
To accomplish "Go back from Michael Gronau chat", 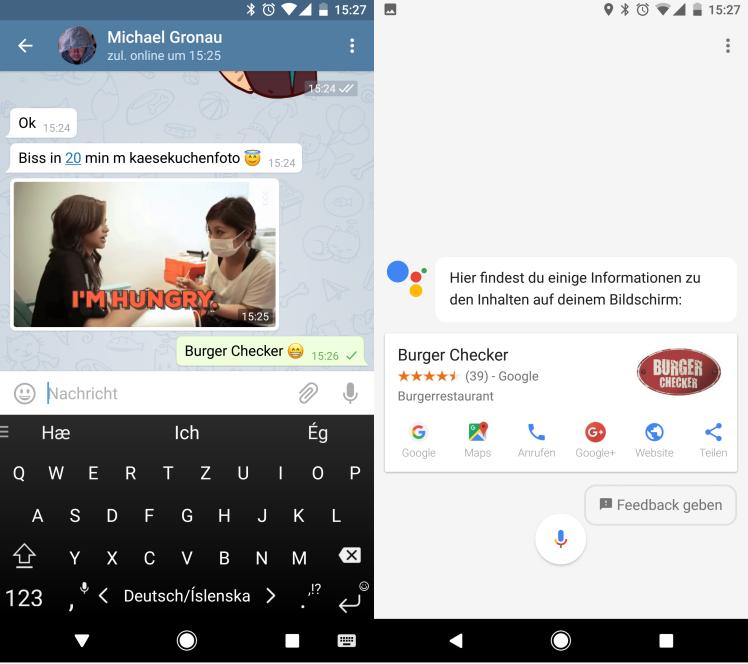I will point(25,46).
